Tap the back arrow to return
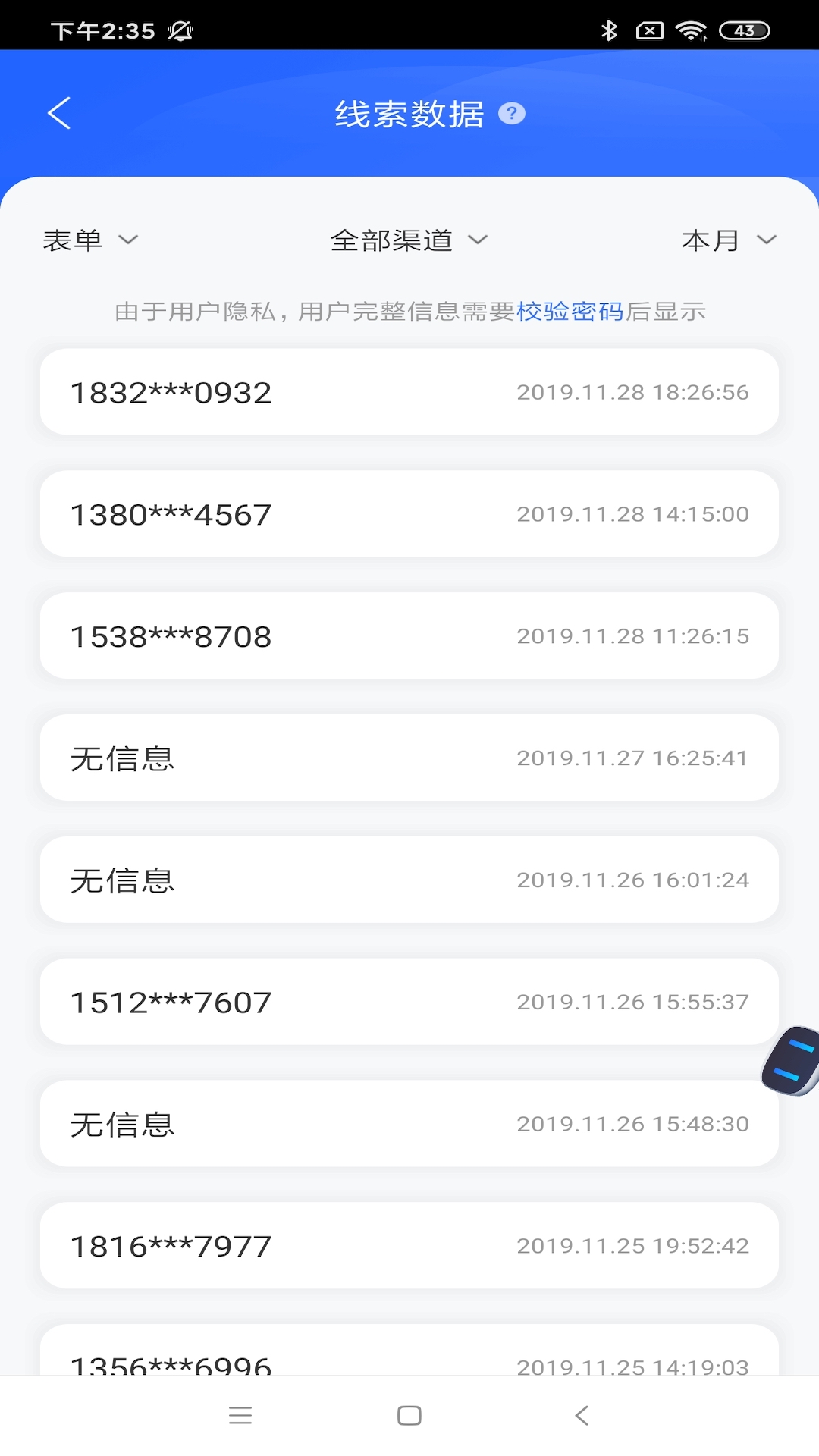Image resolution: width=819 pixels, height=1456 pixels. click(59, 112)
